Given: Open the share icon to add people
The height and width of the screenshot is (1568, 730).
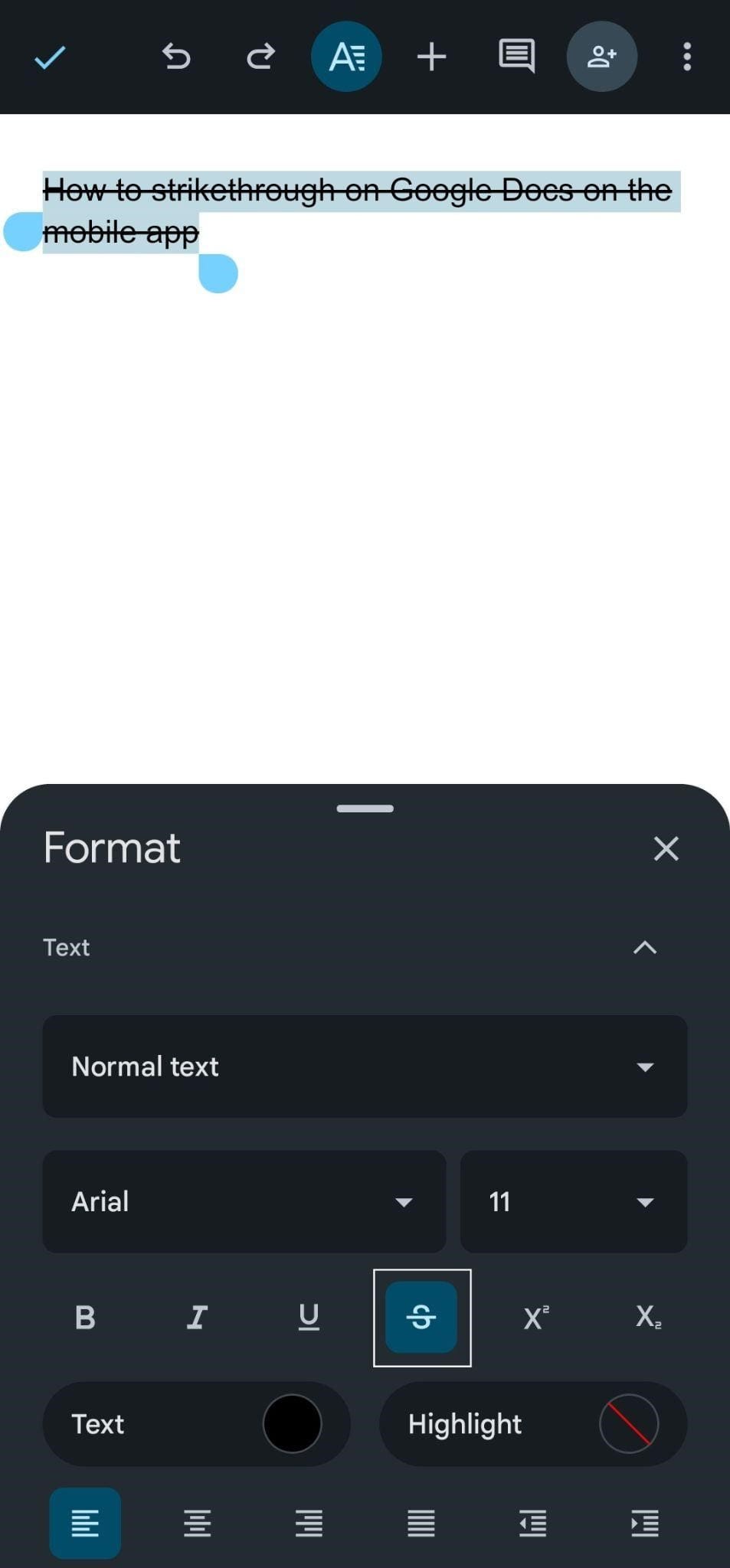Looking at the screenshot, I should click(602, 56).
